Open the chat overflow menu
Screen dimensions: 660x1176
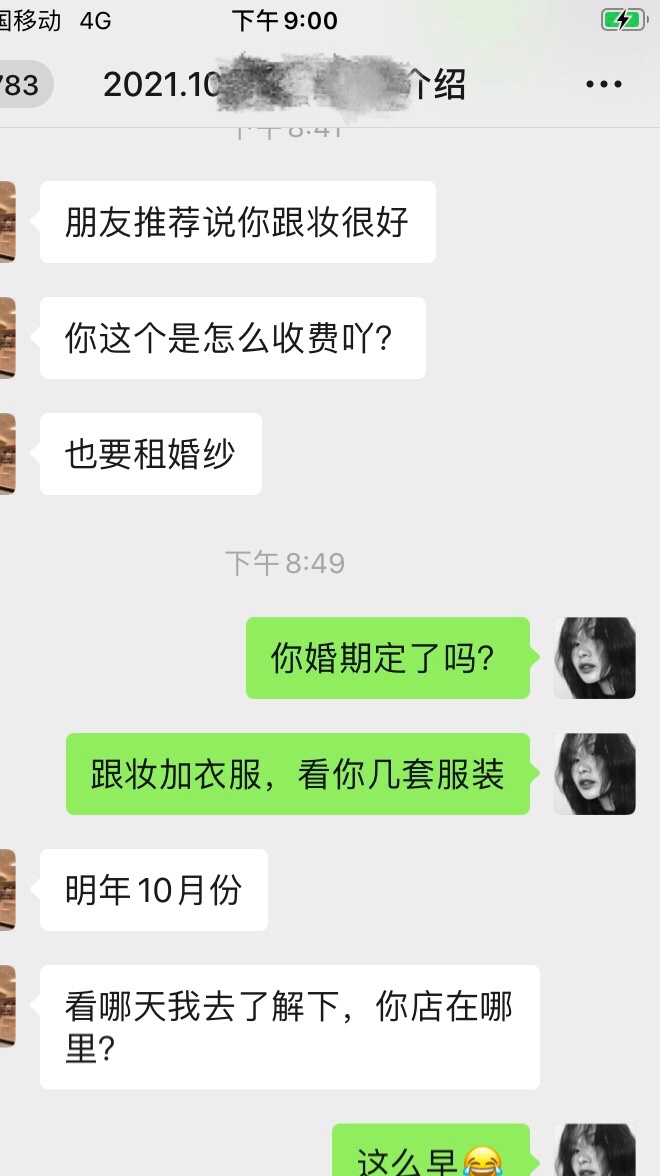604,85
